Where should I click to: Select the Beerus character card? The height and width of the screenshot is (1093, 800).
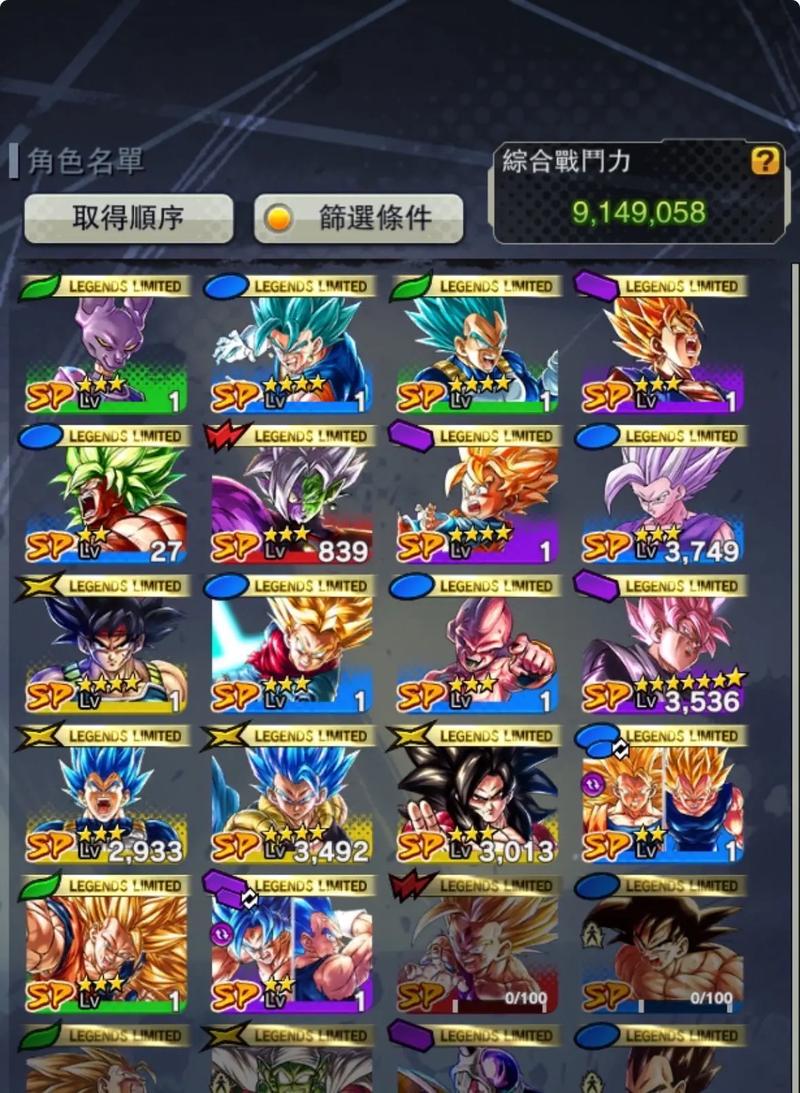[x=105, y=345]
